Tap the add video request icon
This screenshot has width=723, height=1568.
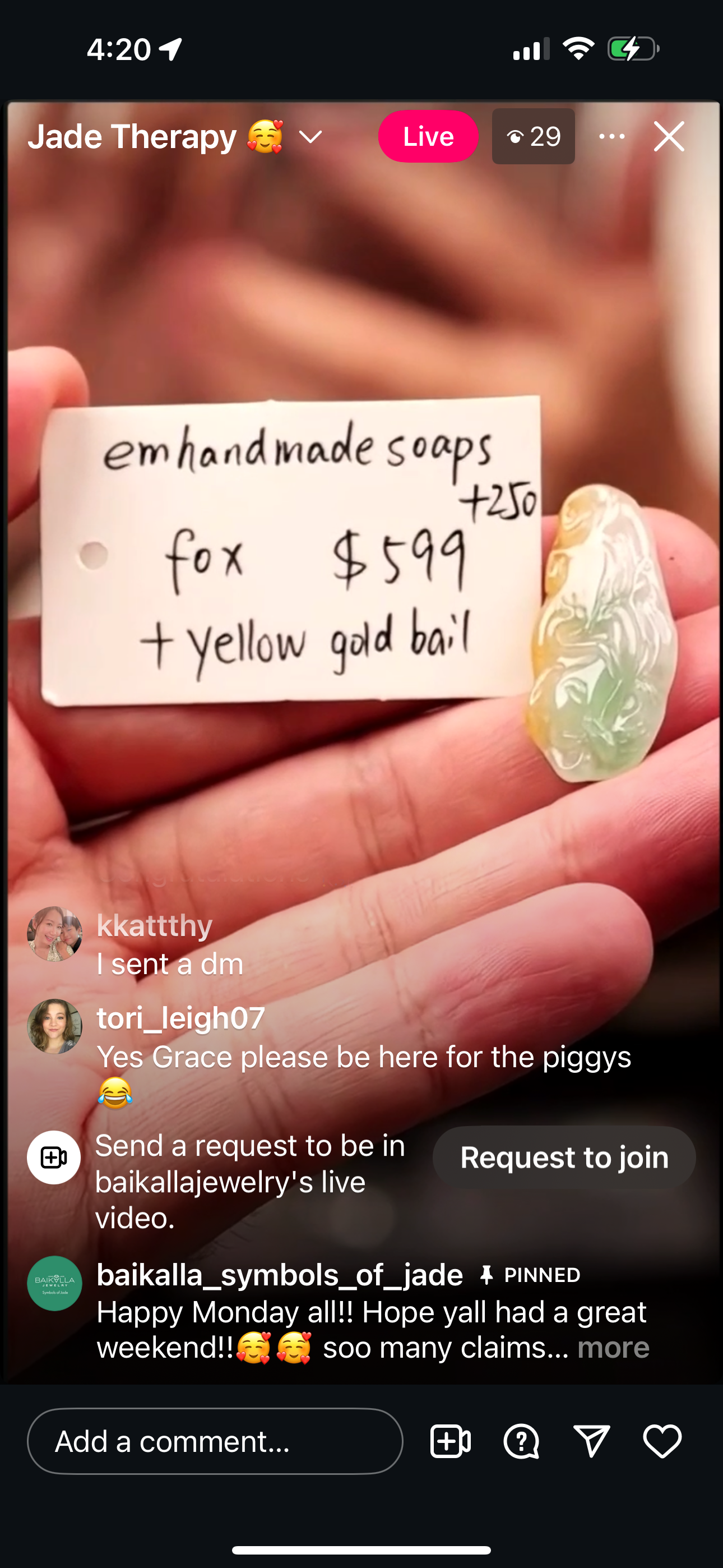pos(449,1441)
